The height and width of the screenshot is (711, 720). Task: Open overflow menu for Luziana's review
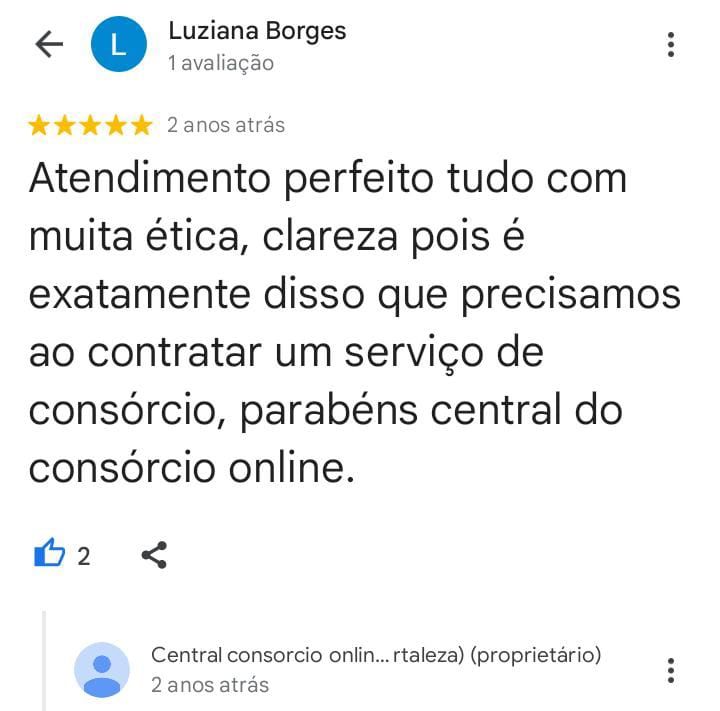tap(670, 45)
